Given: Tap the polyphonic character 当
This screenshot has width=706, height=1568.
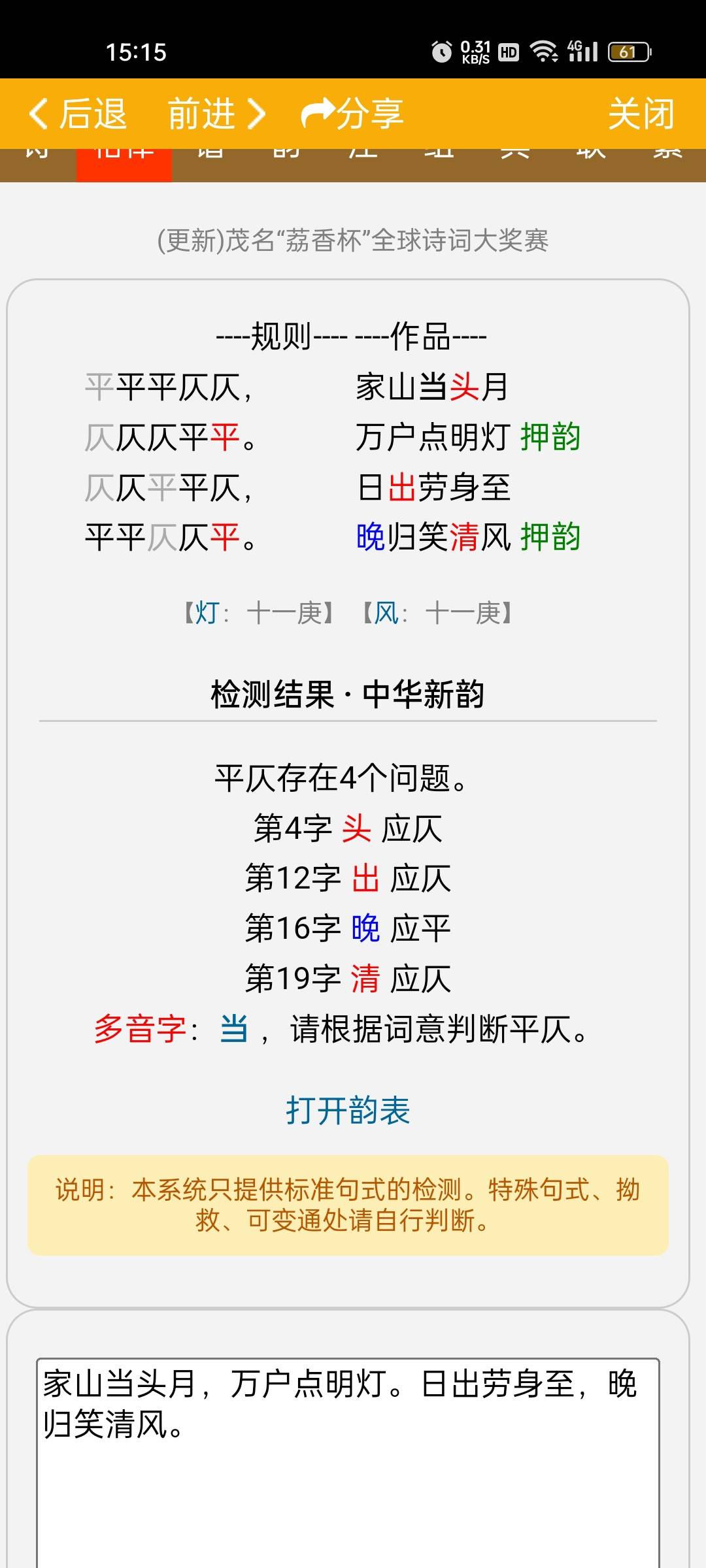Looking at the screenshot, I should point(234,1028).
